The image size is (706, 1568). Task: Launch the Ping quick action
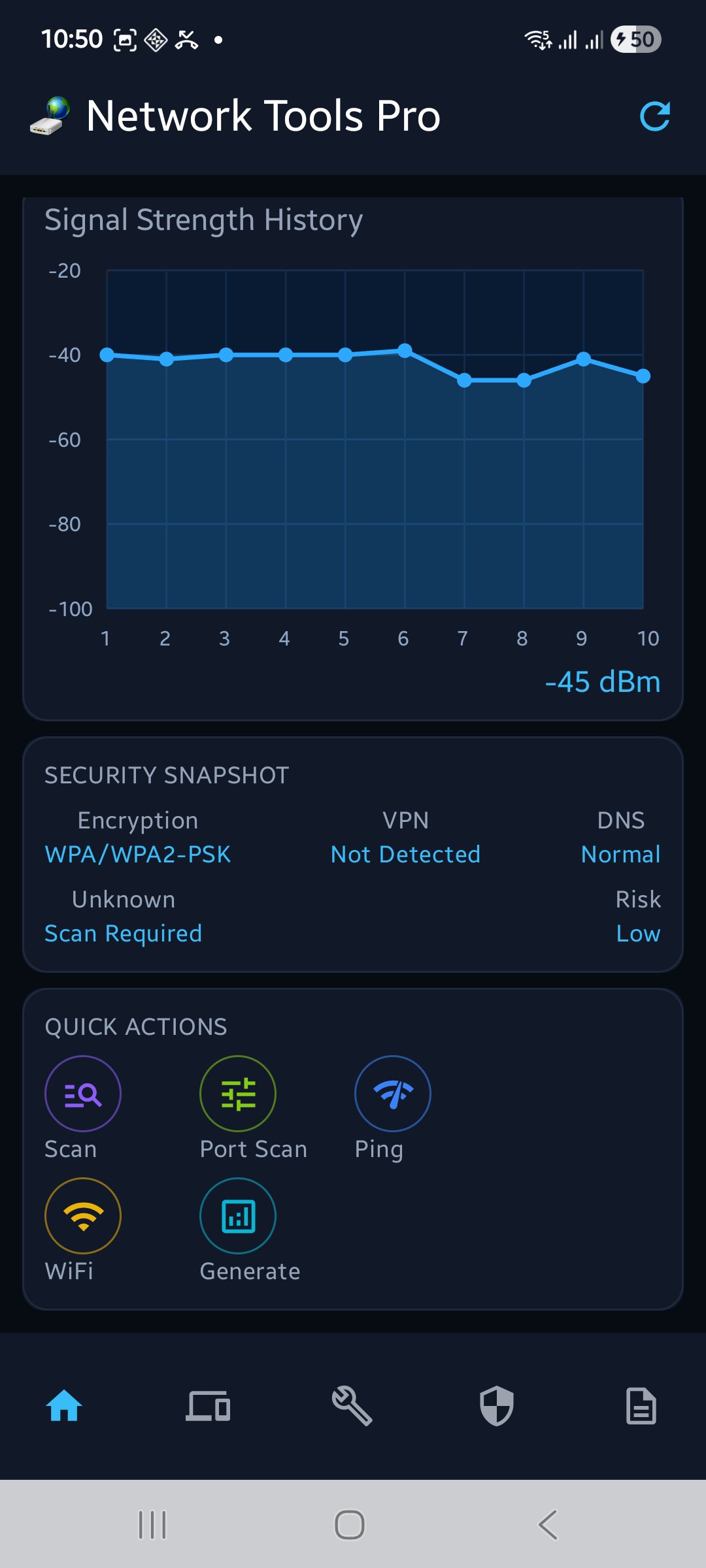[x=393, y=1094]
